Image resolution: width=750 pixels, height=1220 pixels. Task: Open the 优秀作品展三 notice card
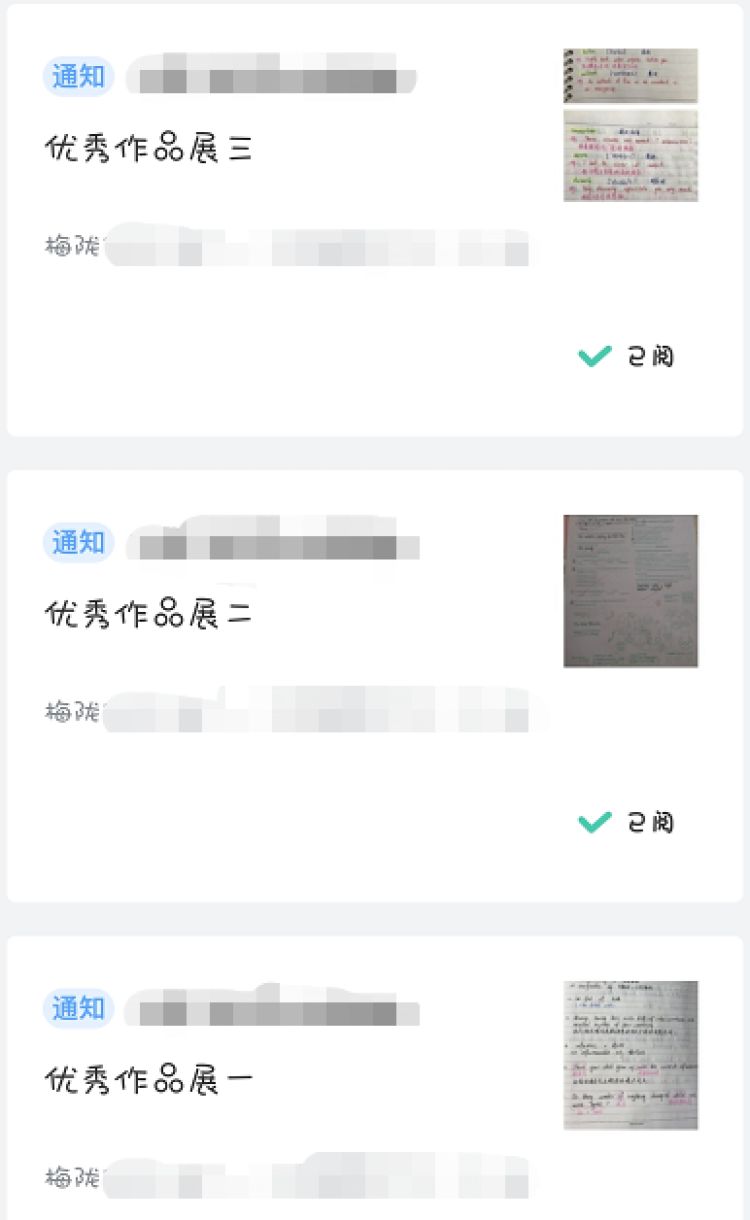(148, 150)
